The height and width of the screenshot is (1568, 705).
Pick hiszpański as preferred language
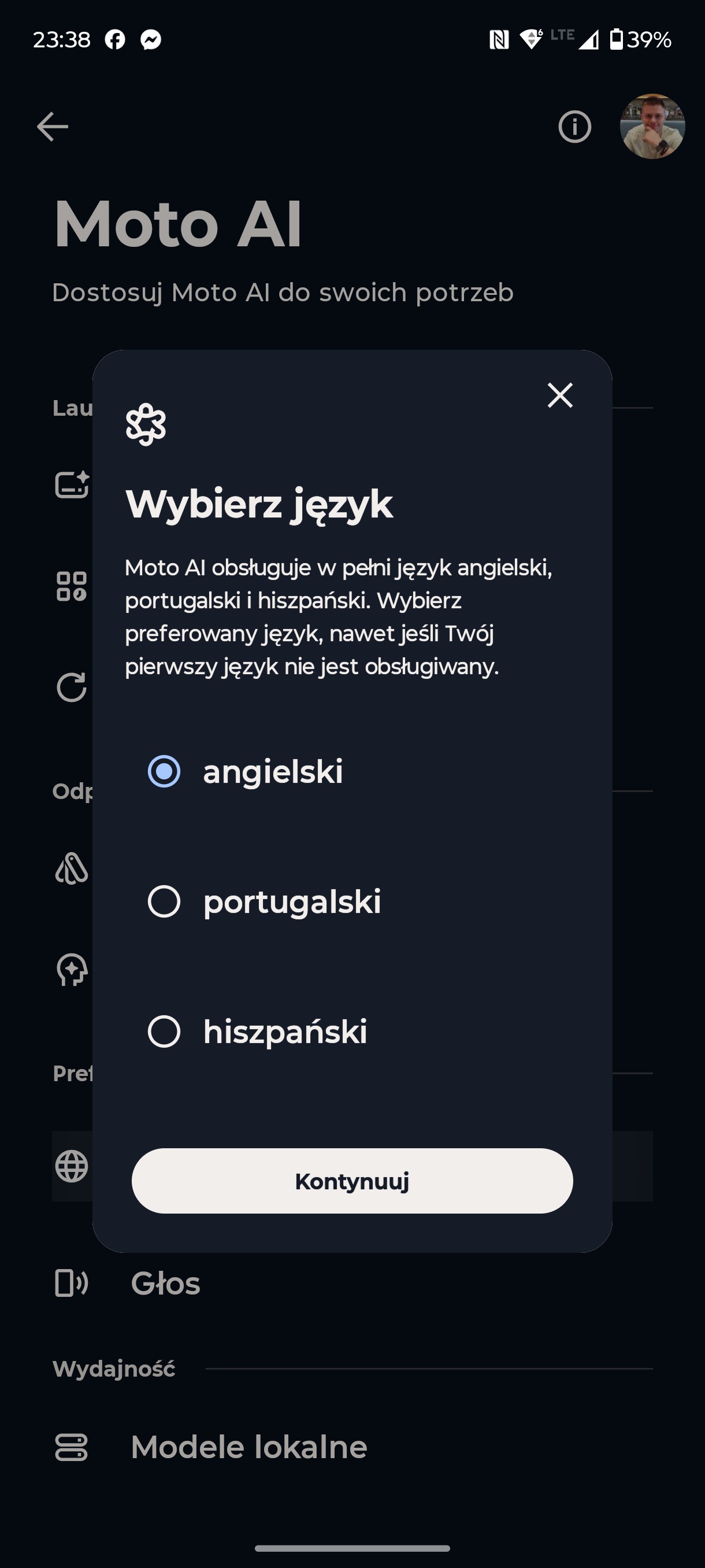[164, 1031]
